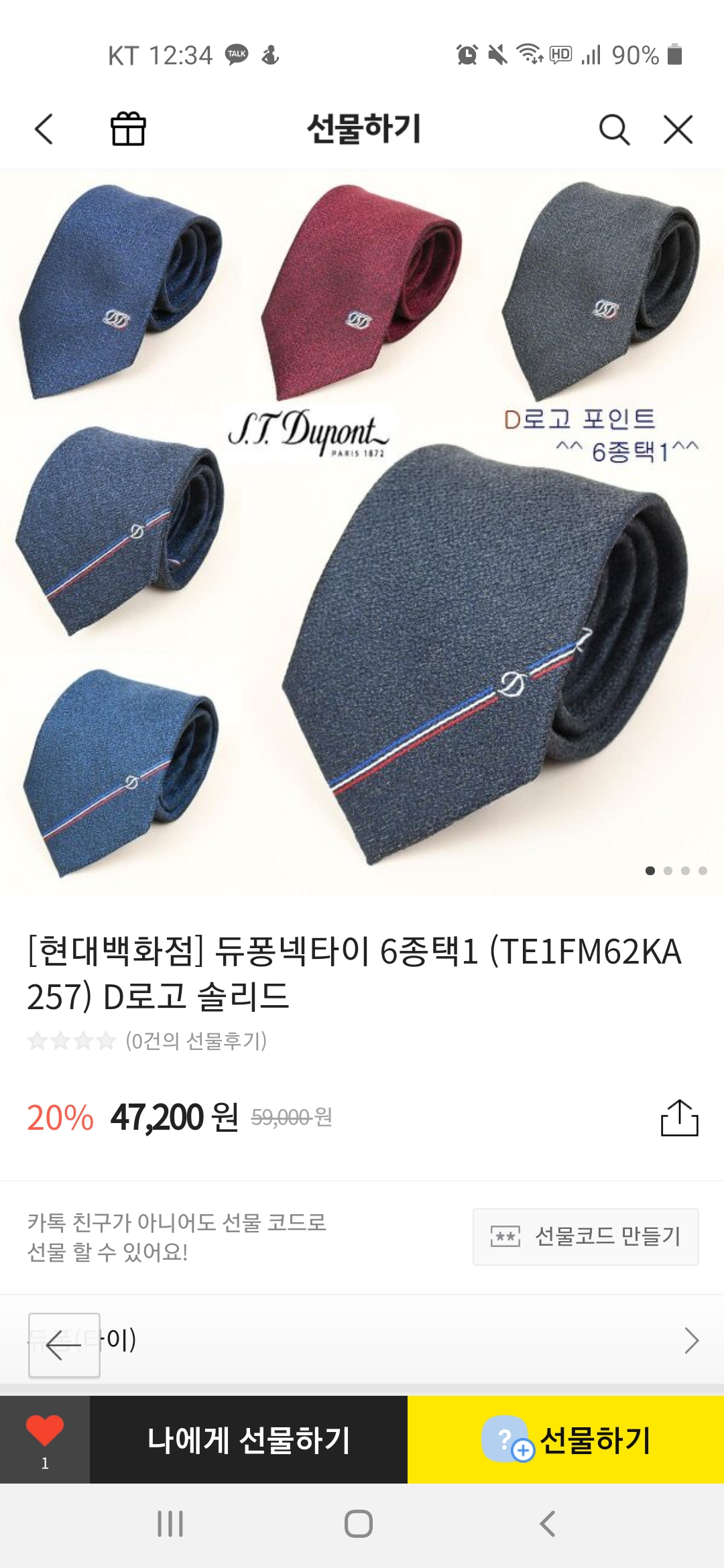Open the brand category row chevron
724x1568 pixels.
click(x=691, y=1340)
